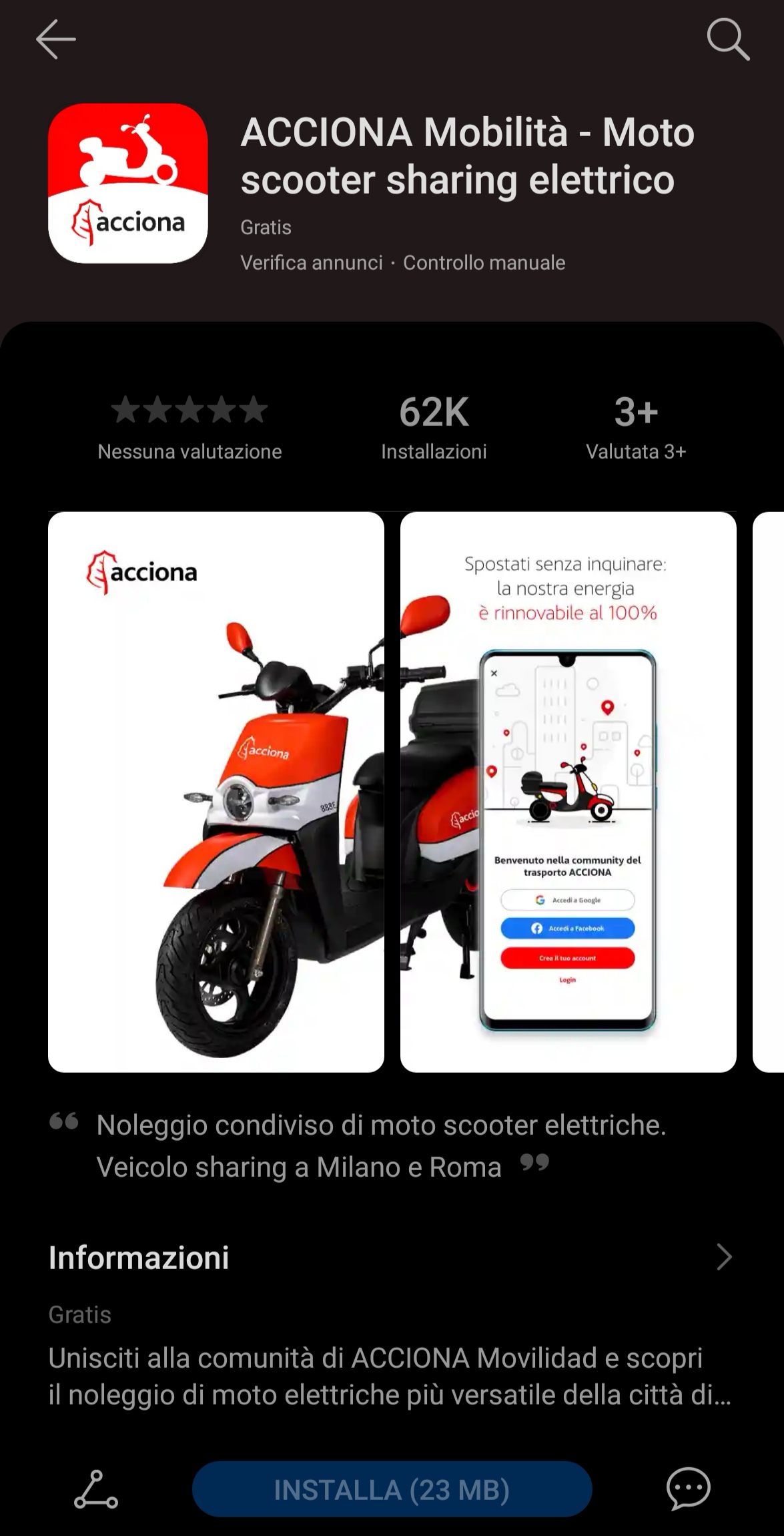Open the search magnifier icon
Image resolution: width=784 pixels, height=1536 pixels.
point(728,39)
